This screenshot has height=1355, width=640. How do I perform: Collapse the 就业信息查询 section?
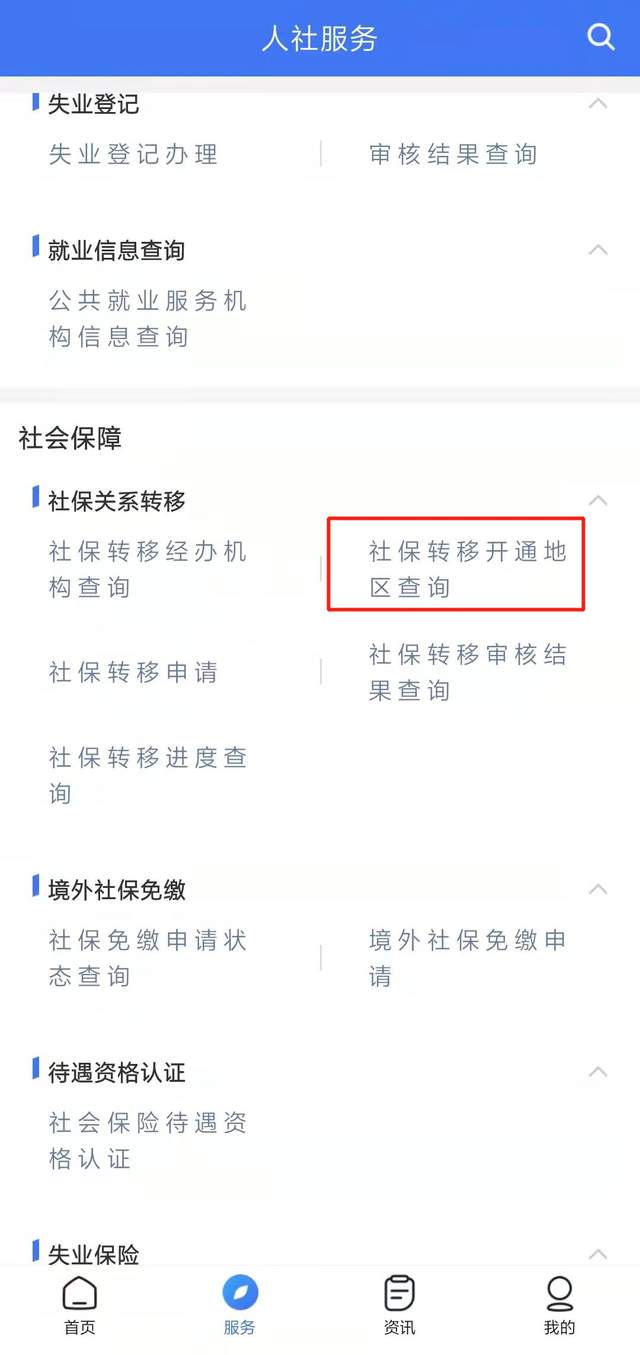598,250
